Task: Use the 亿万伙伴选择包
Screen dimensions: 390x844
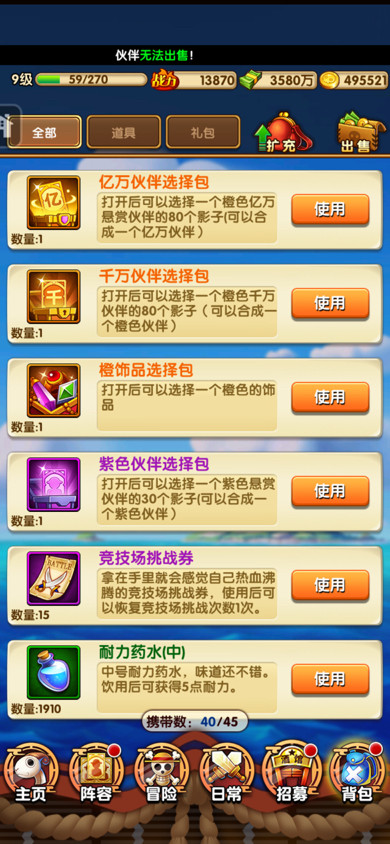Action: [330, 209]
